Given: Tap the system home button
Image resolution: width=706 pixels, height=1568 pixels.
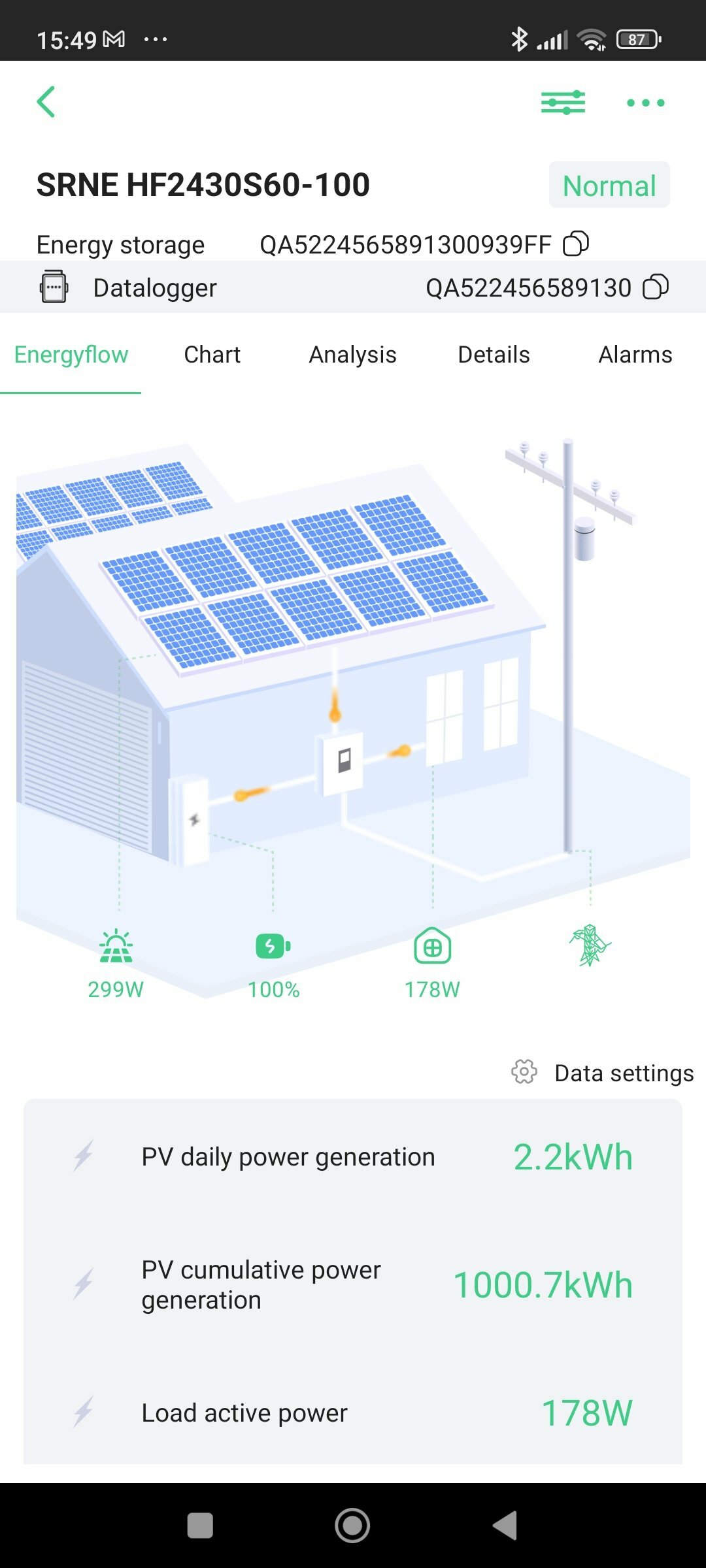Looking at the screenshot, I should click(352, 1526).
